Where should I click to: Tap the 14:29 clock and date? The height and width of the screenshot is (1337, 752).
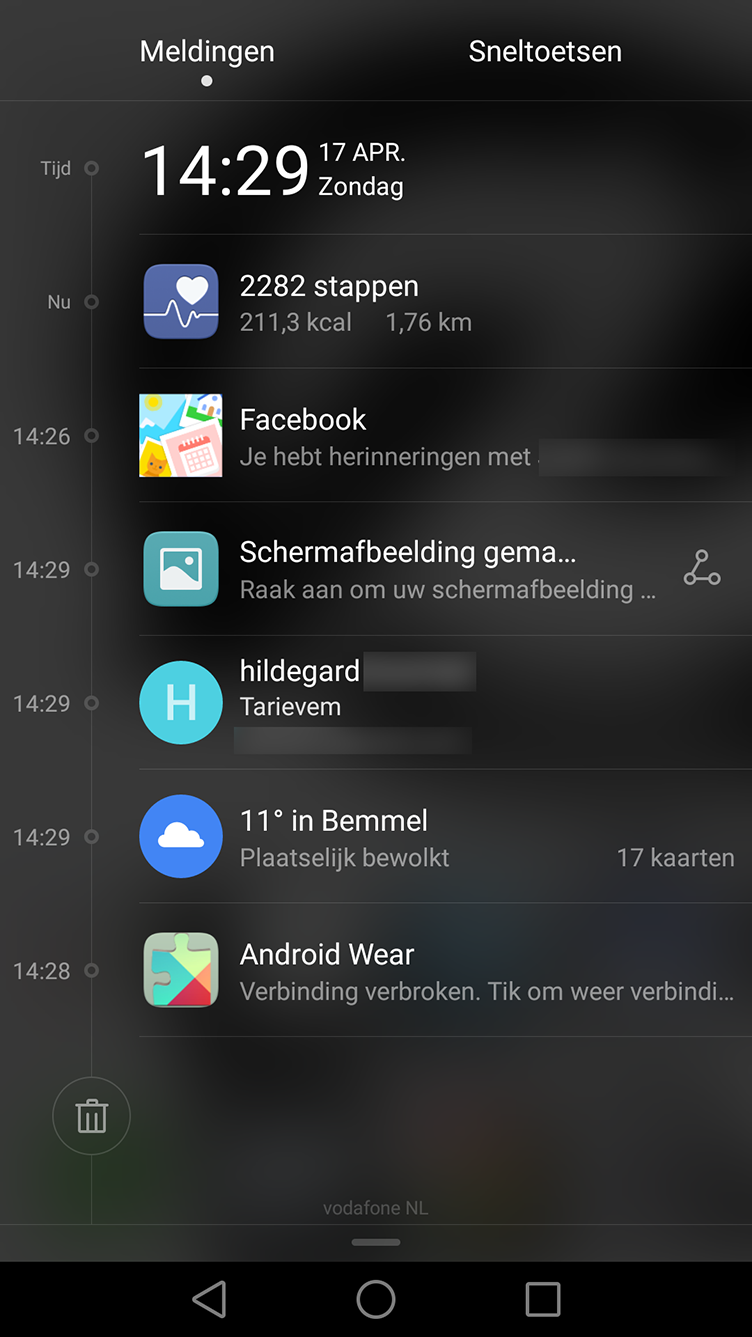click(273, 169)
